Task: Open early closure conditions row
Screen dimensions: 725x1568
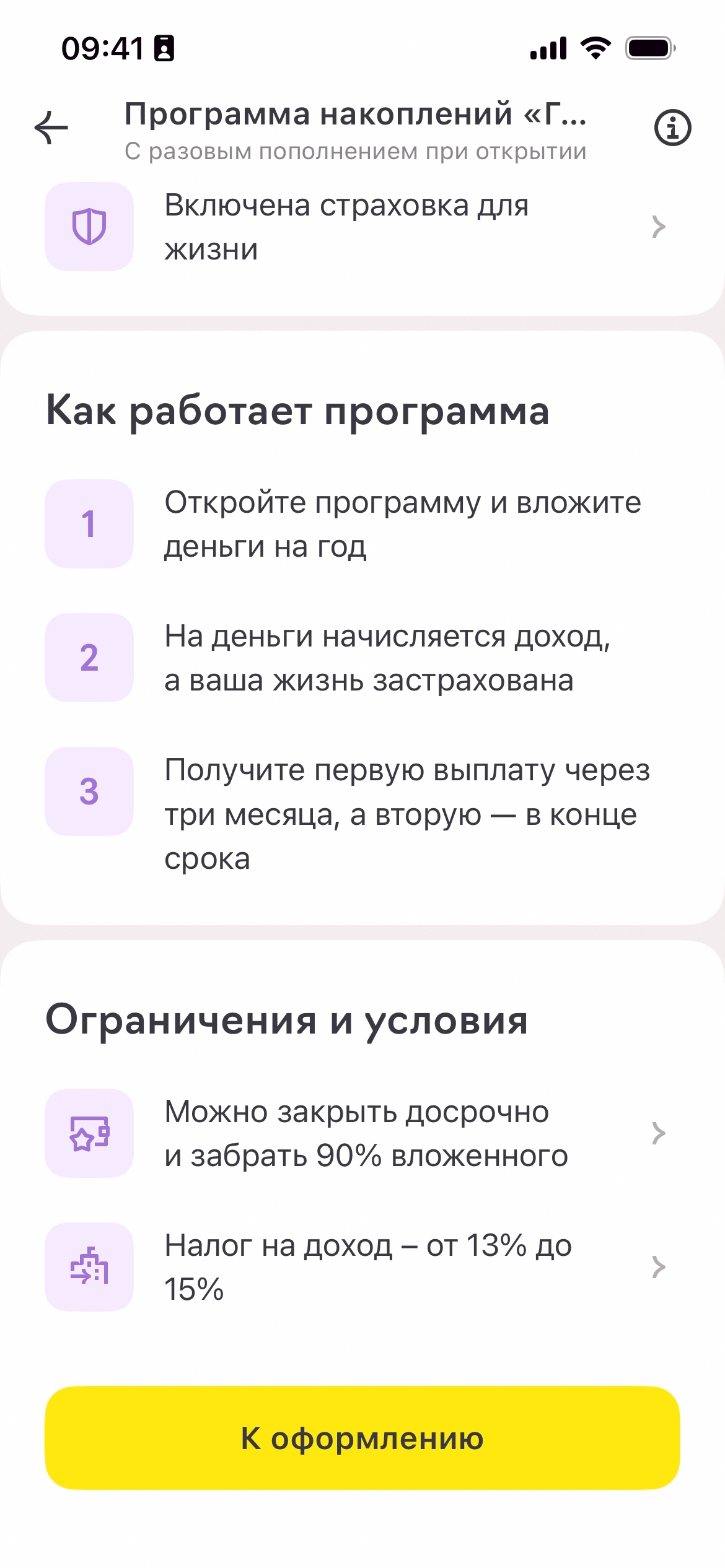Action: click(362, 1134)
